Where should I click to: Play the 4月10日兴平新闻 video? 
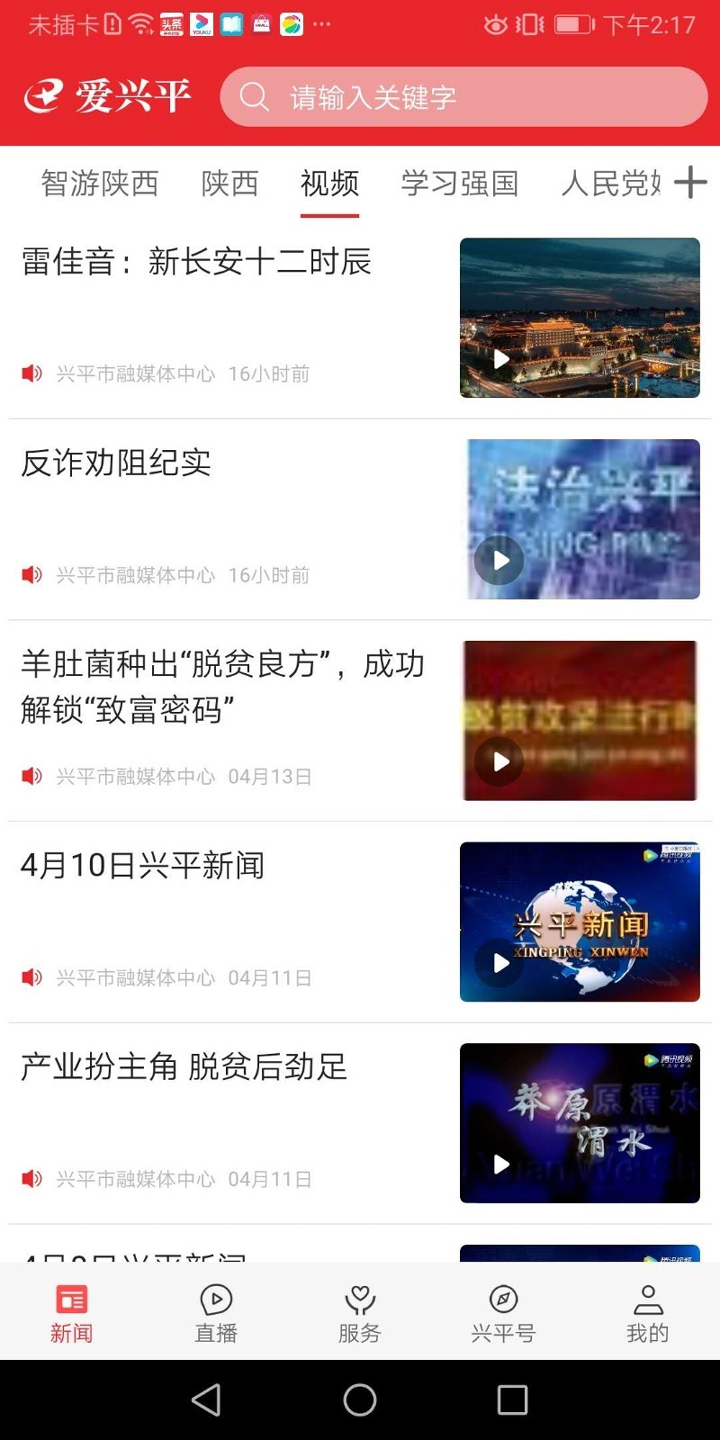(x=499, y=963)
